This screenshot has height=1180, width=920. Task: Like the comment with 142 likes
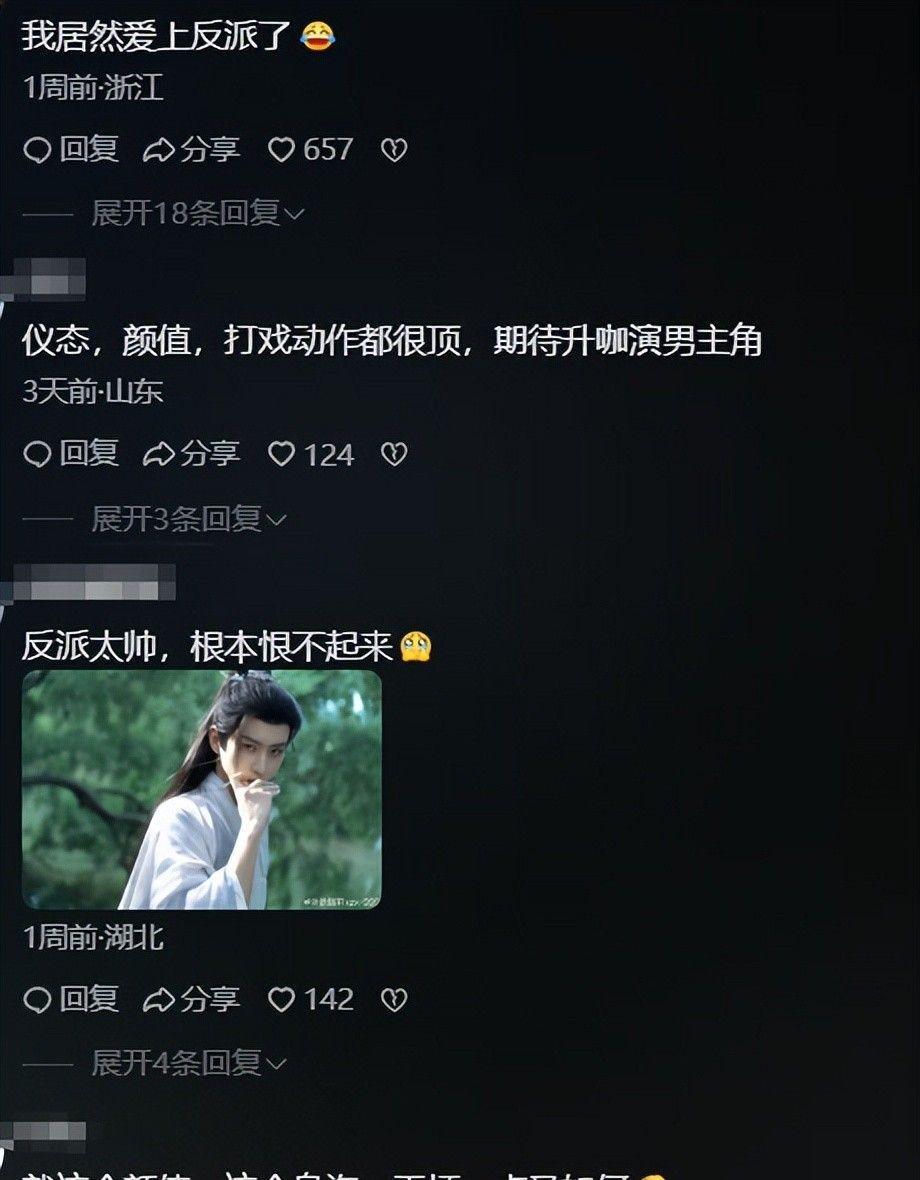coord(283,999)
